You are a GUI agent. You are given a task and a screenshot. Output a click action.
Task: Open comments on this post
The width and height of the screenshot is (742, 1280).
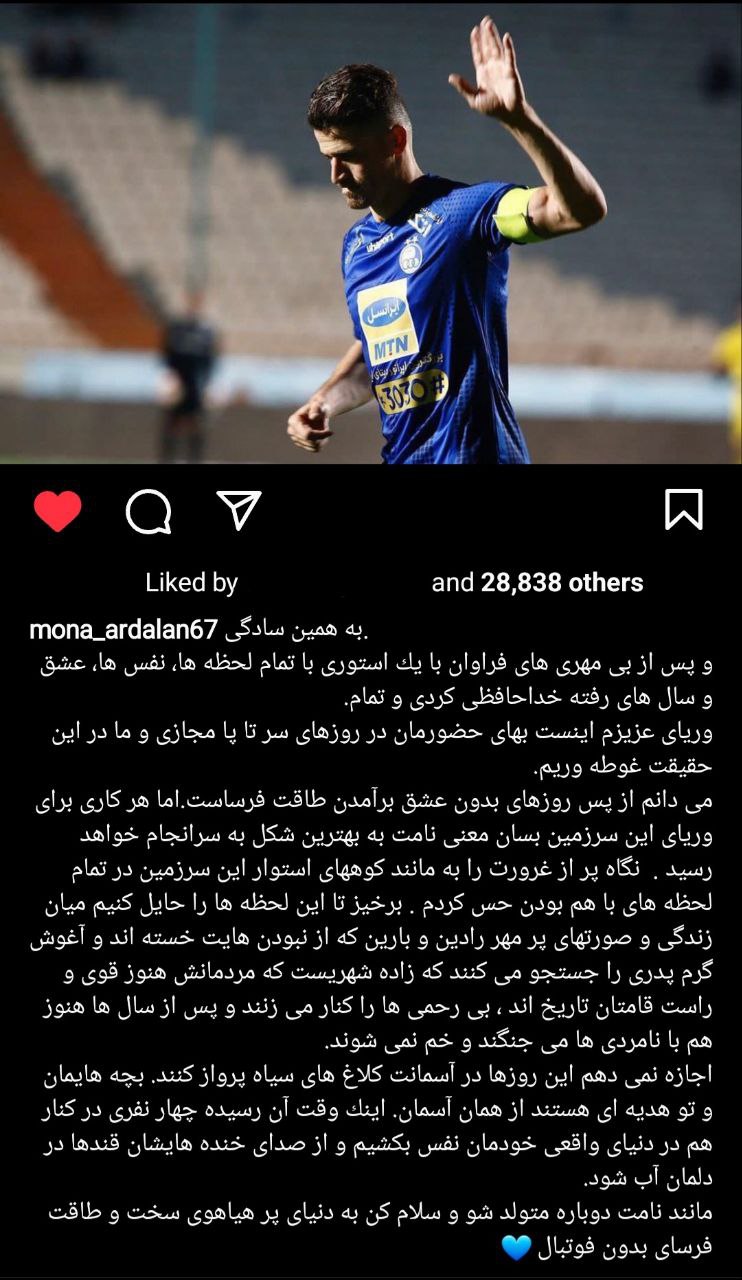pyautogui.click(x=148, y=512)
